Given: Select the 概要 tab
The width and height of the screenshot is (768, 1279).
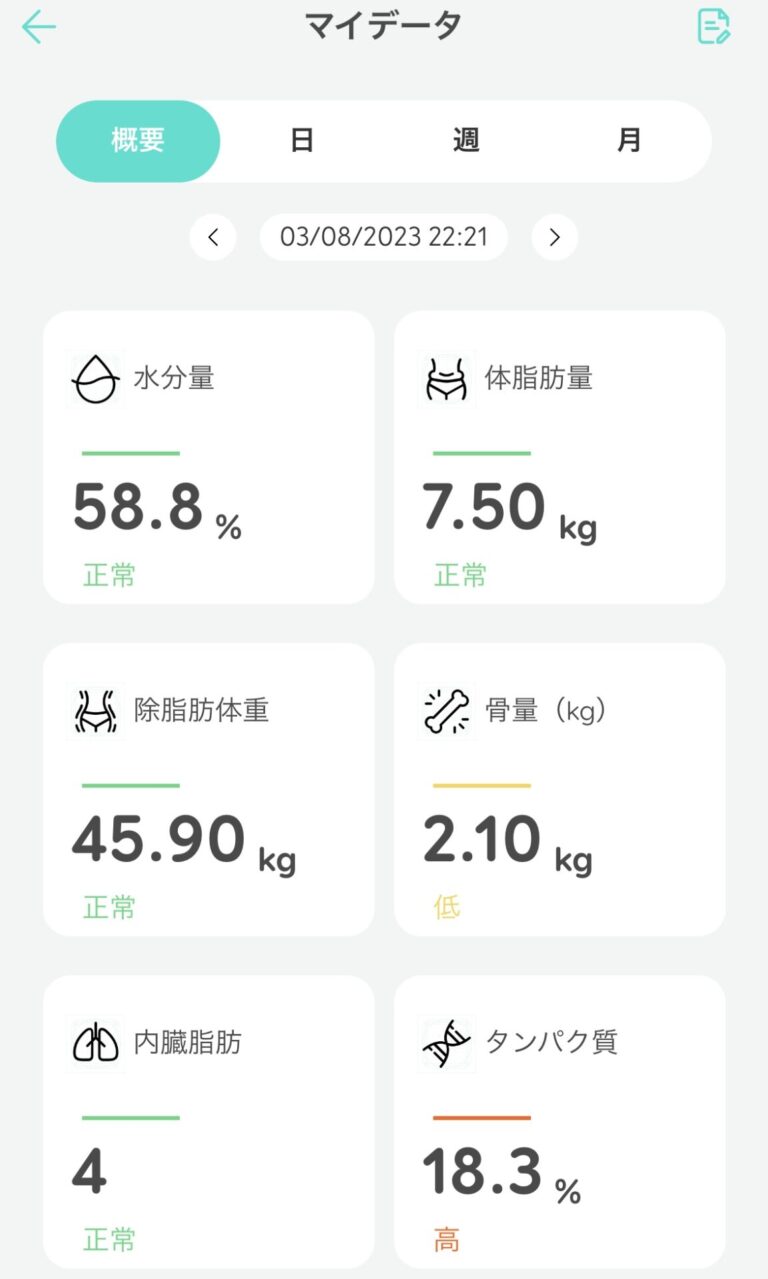Looking at the screenshot, I should coord(138,141).
